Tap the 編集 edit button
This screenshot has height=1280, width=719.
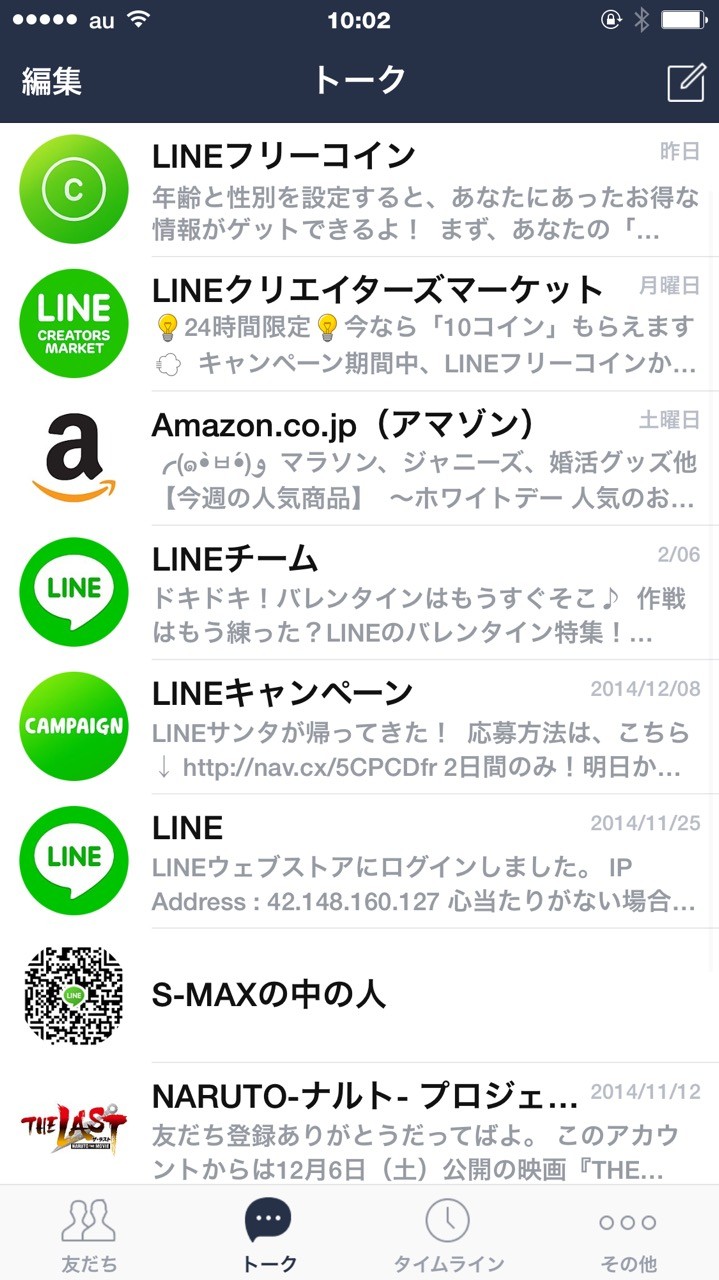coord(50,81)
